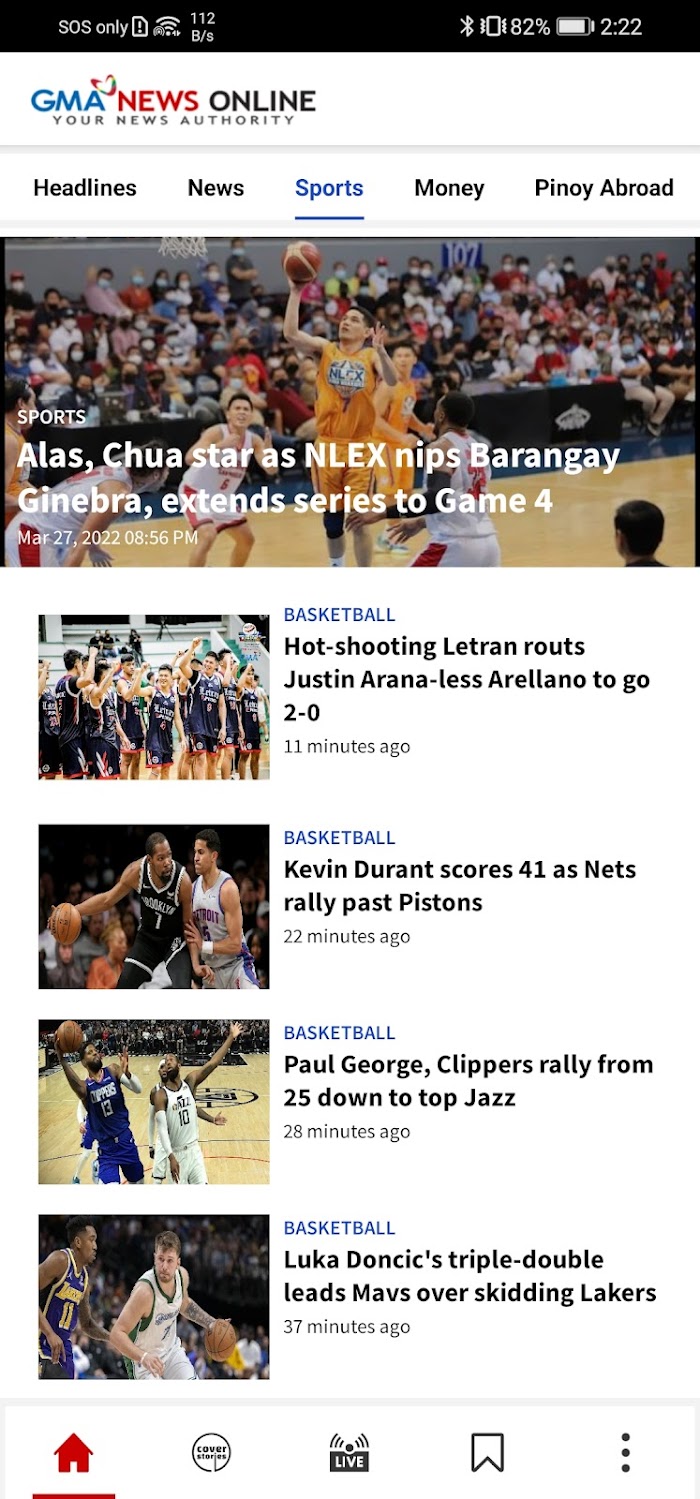The image size is (700, 1499).
Task: Open the Luka Doncic triple-double article
Action: pos(350,1296)
